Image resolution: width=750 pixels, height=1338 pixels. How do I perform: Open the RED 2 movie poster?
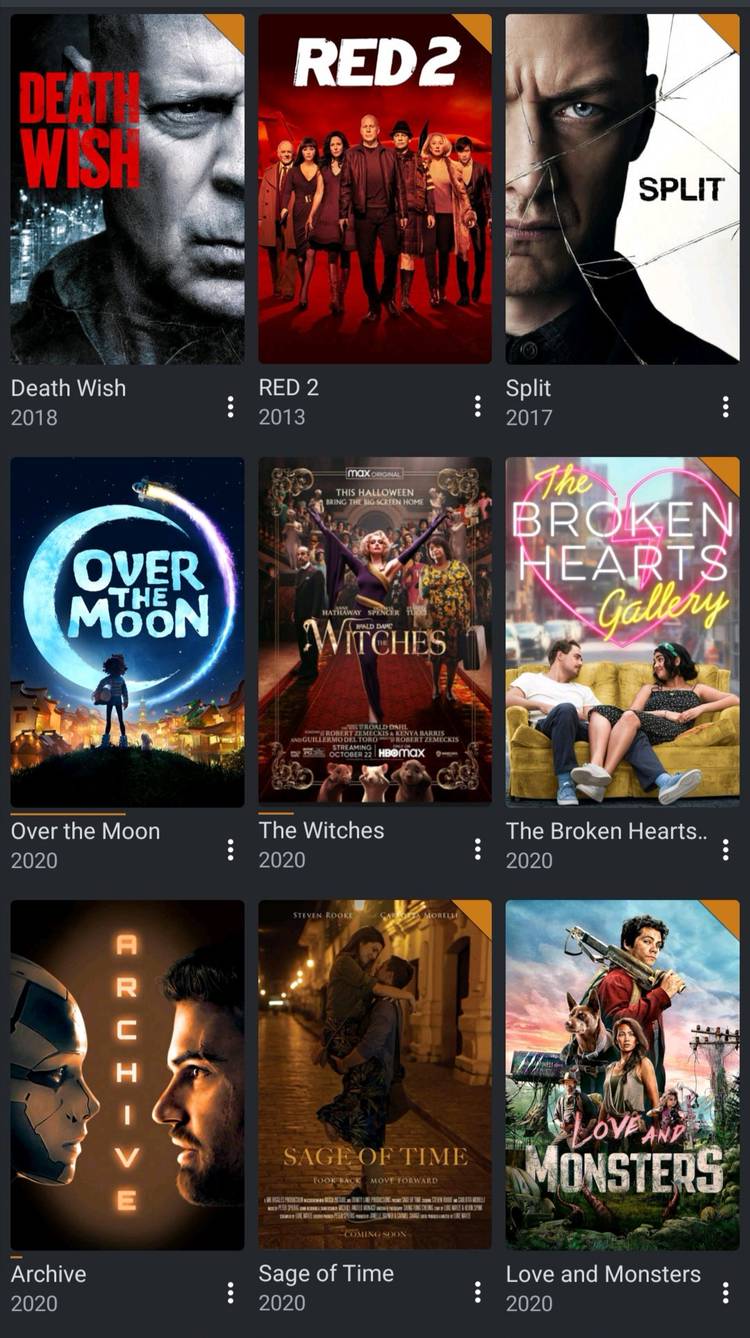375,188
